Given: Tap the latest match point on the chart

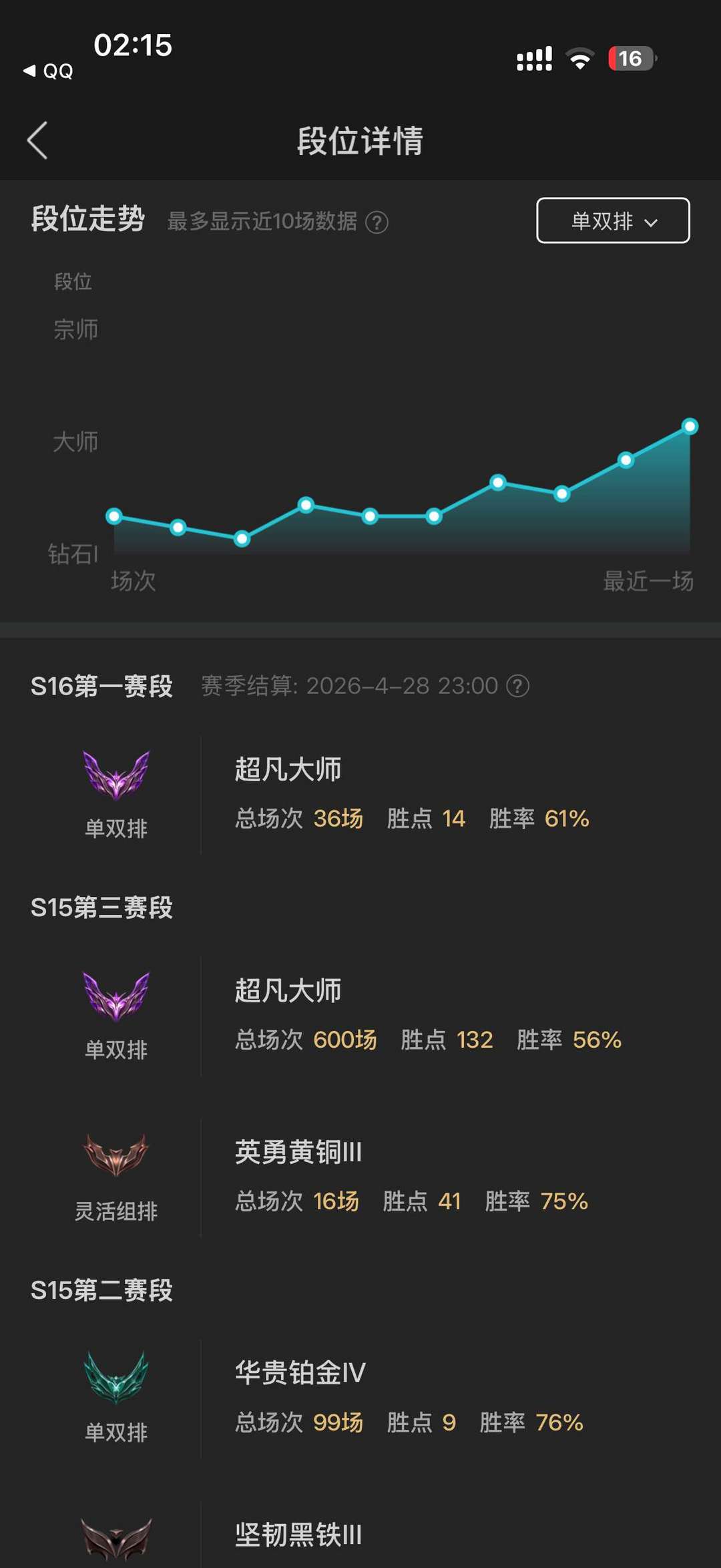Looking at the screenshot, I should [688, 427].
